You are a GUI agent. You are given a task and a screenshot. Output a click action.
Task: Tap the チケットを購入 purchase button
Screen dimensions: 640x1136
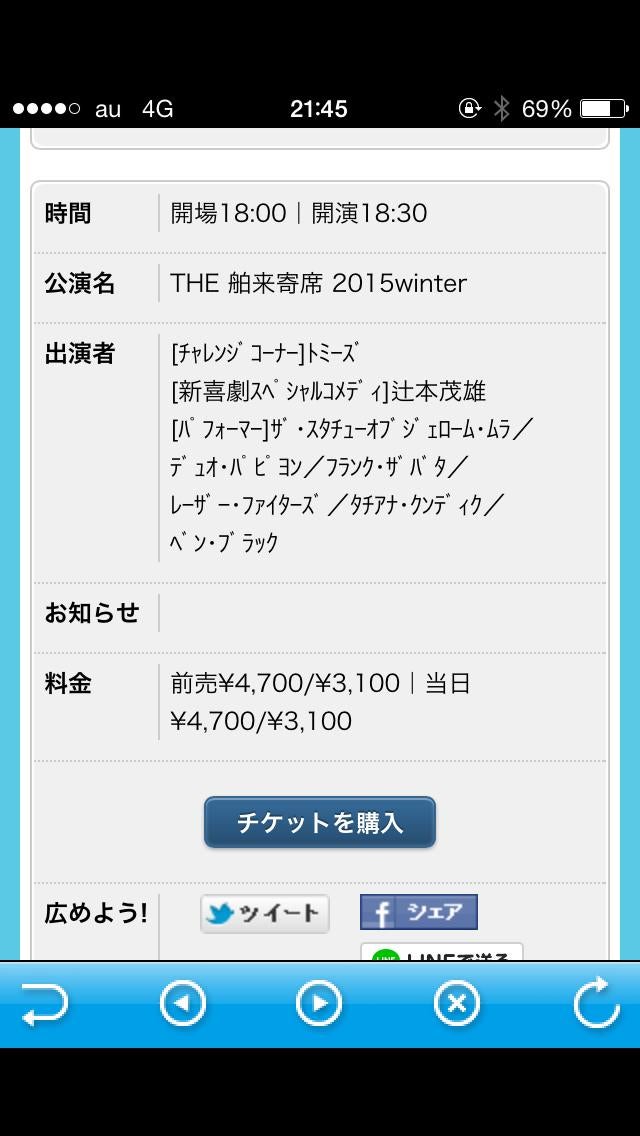[x=320, y=822]
